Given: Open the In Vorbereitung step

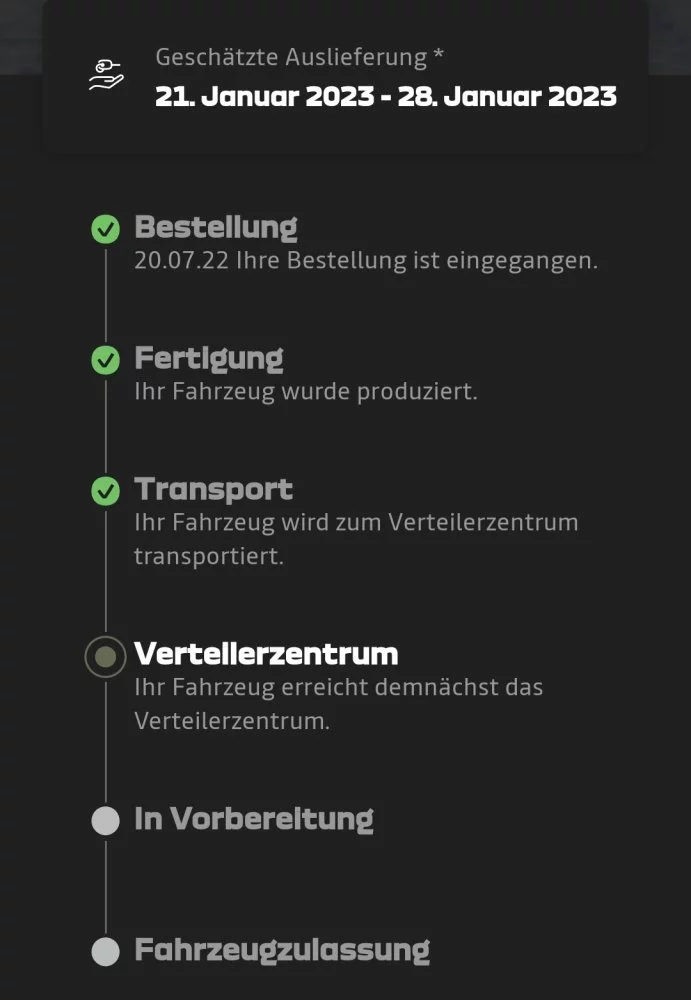Looking at the screenshot, I should pyautogui.click(x=253, y=820).
